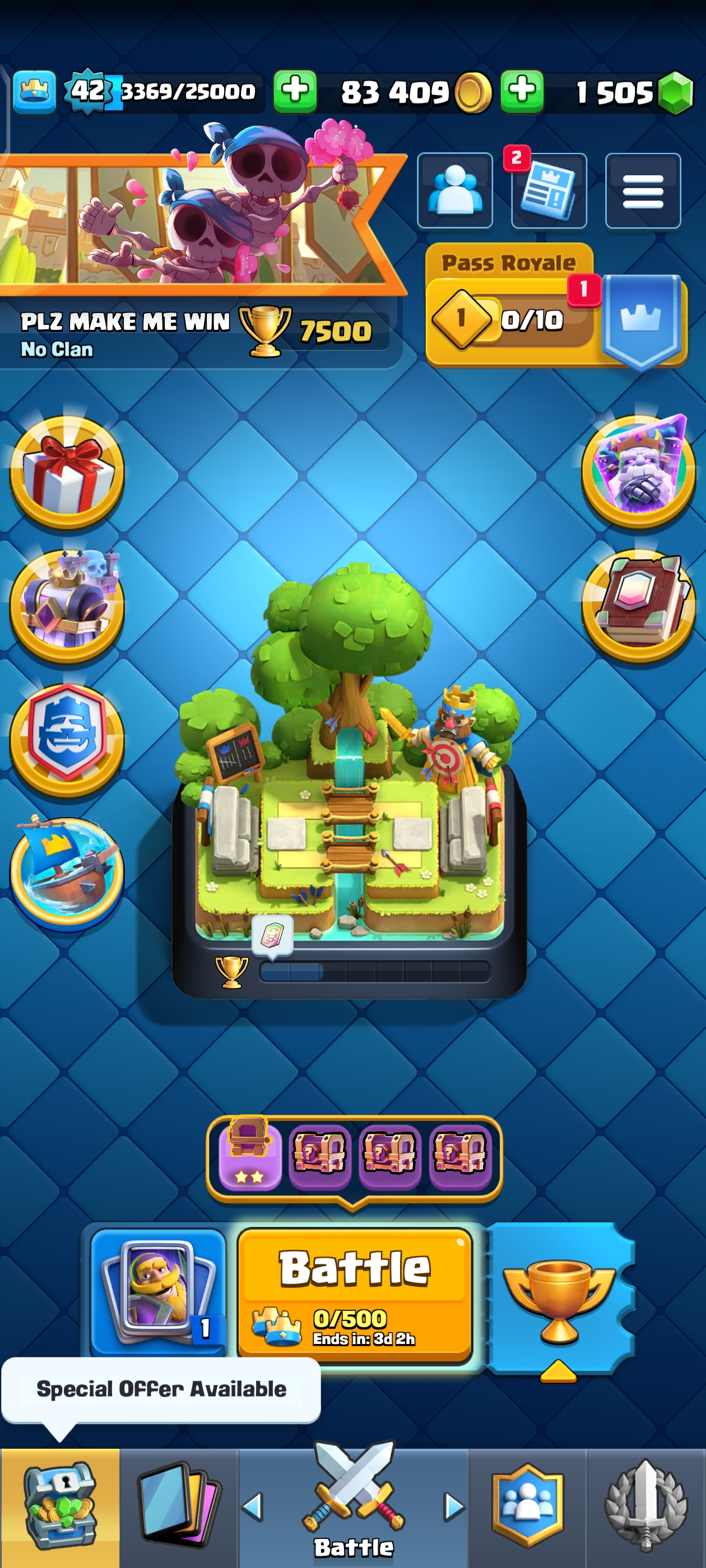Open the purple king event icon
This screenshot has height=1568, width=706.
point(638,470)
